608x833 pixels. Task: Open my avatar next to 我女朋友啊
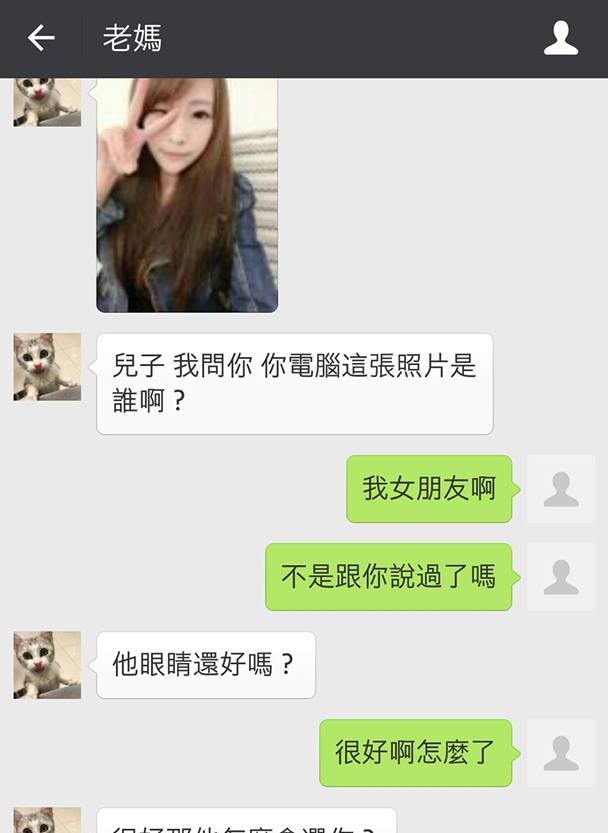tap(561, 489)
